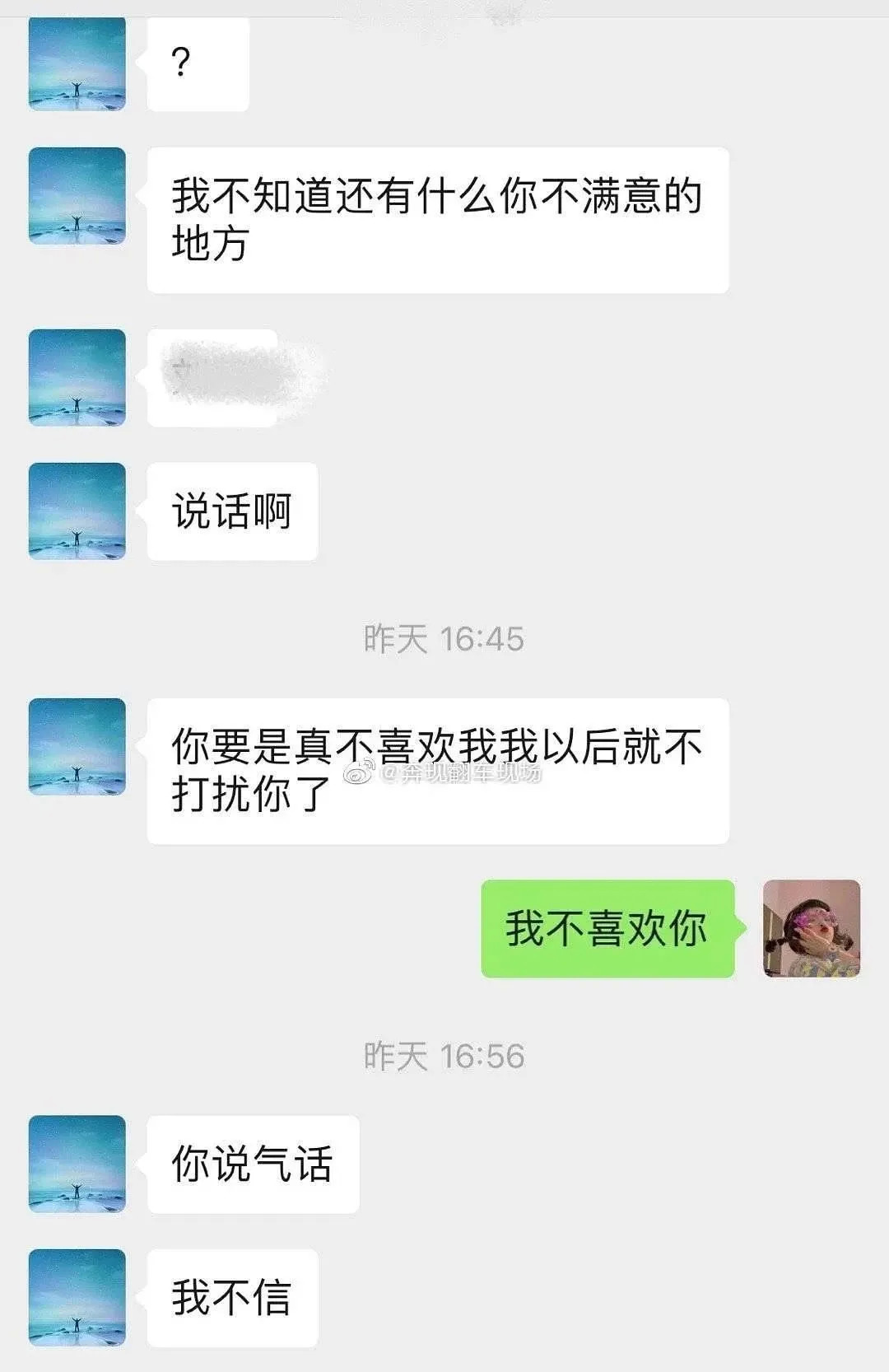
Task: Open contact profile from avatar beside "我不信"
Action: (77, 1297)
